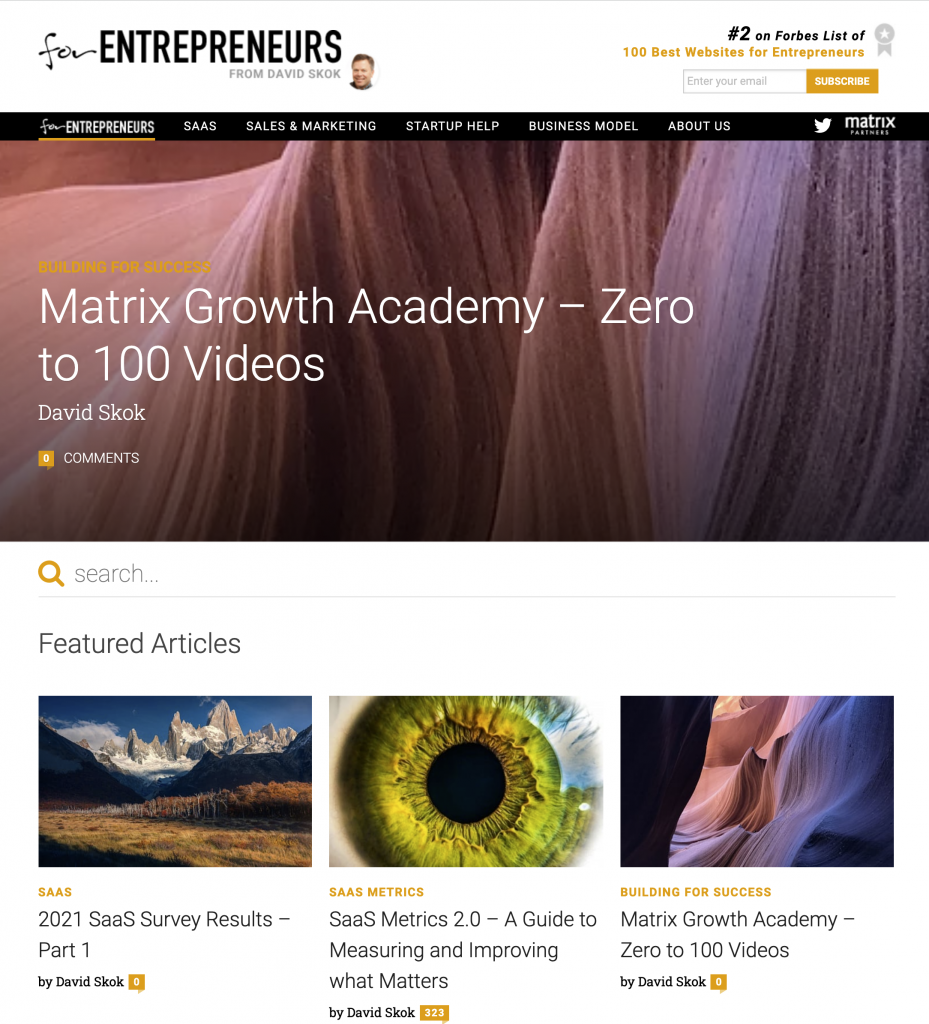Open the Matrix Growth Academy canyon thumbnail

[x=756, y=781]
